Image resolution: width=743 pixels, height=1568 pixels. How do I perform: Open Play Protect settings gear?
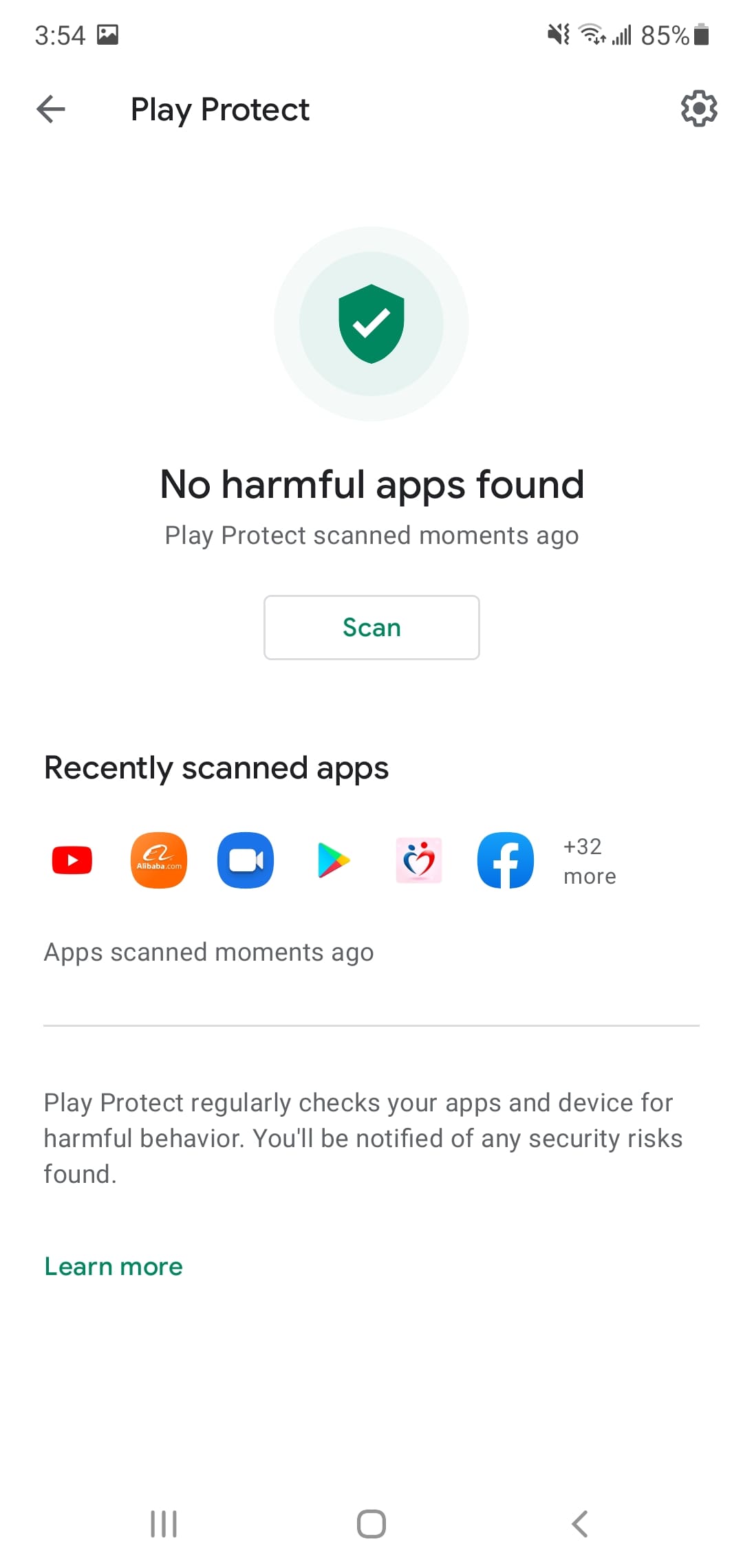click(698, 109)
